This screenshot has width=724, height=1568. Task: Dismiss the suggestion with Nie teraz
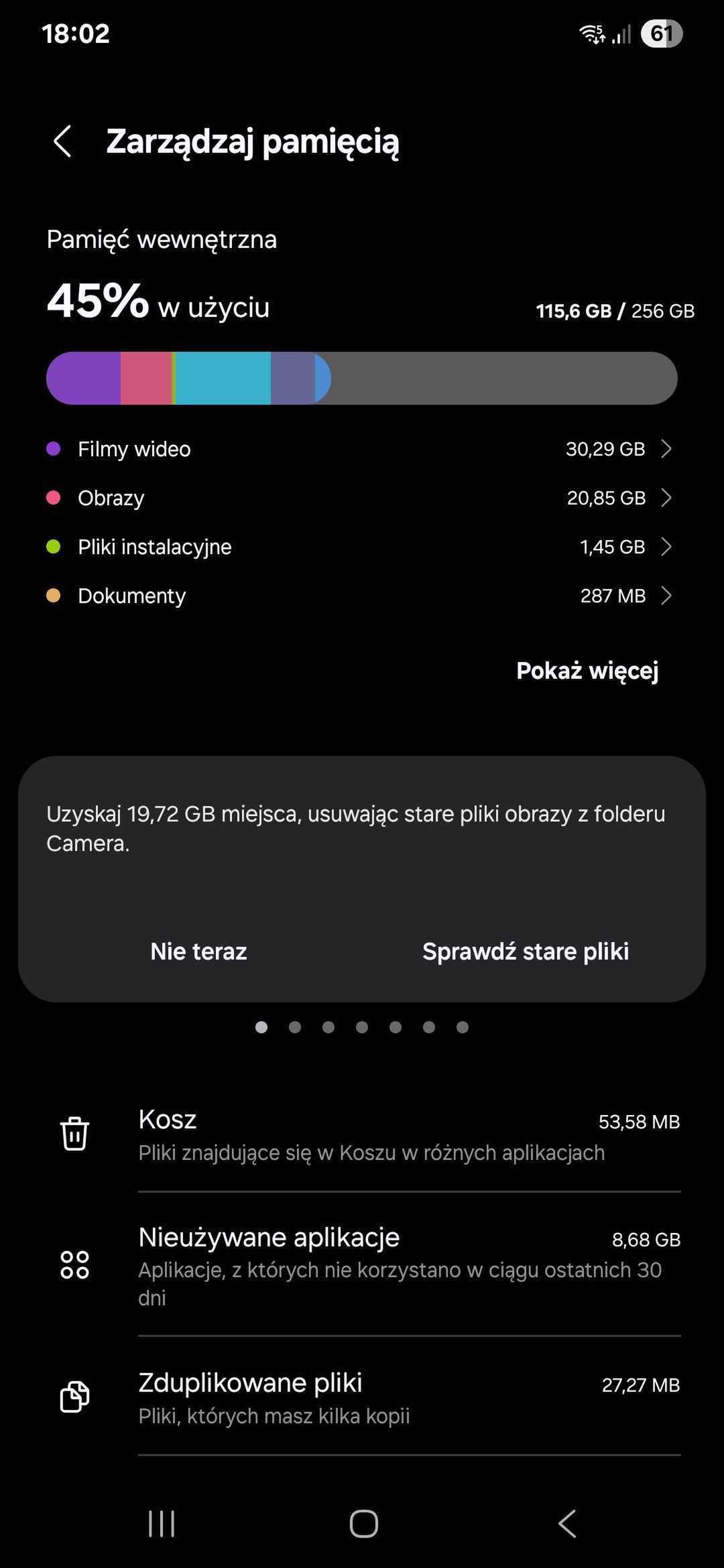(x=198, y=952)
